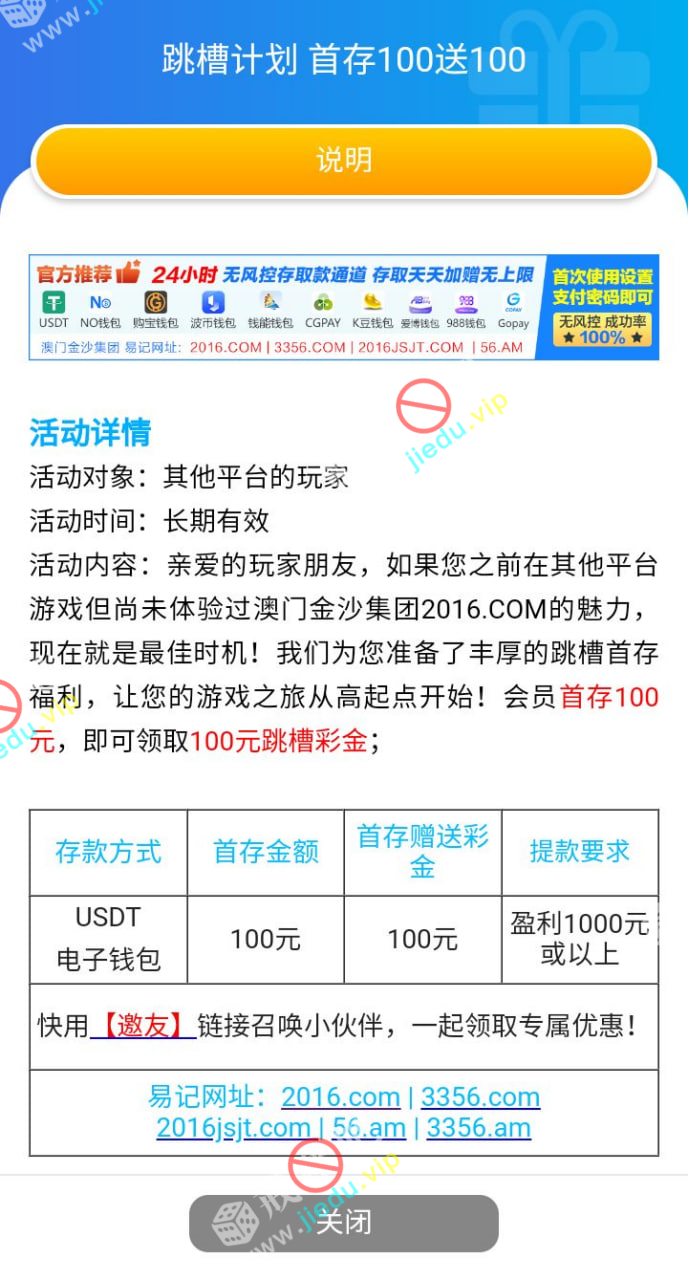
Task: Open the 3356.com link
Action: (480, 1097)
